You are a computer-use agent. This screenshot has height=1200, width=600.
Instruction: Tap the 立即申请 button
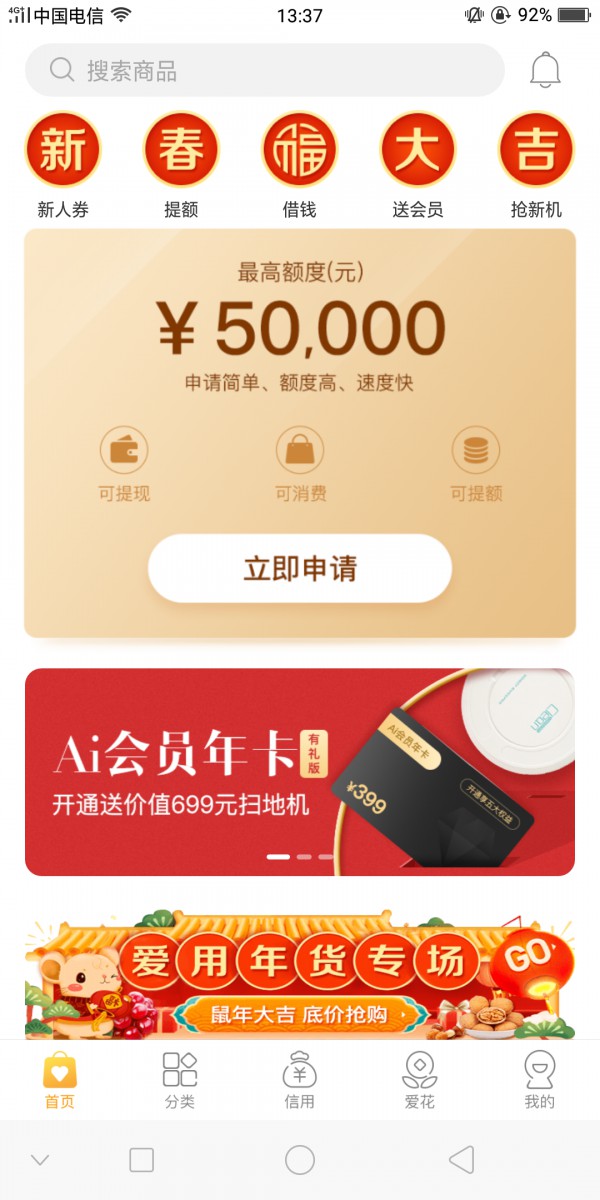pos(300,568)
